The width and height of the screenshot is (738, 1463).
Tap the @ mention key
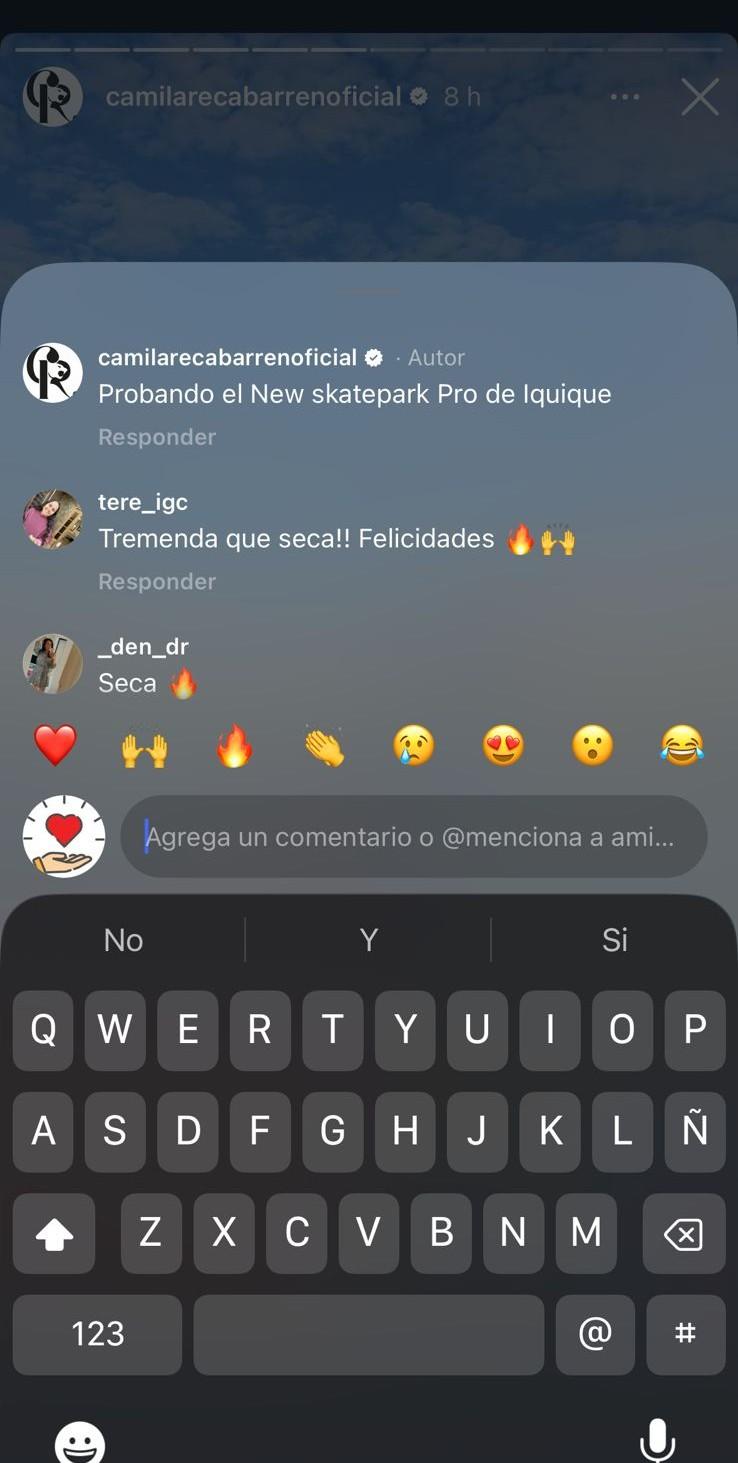click(x=594, y=1334)
